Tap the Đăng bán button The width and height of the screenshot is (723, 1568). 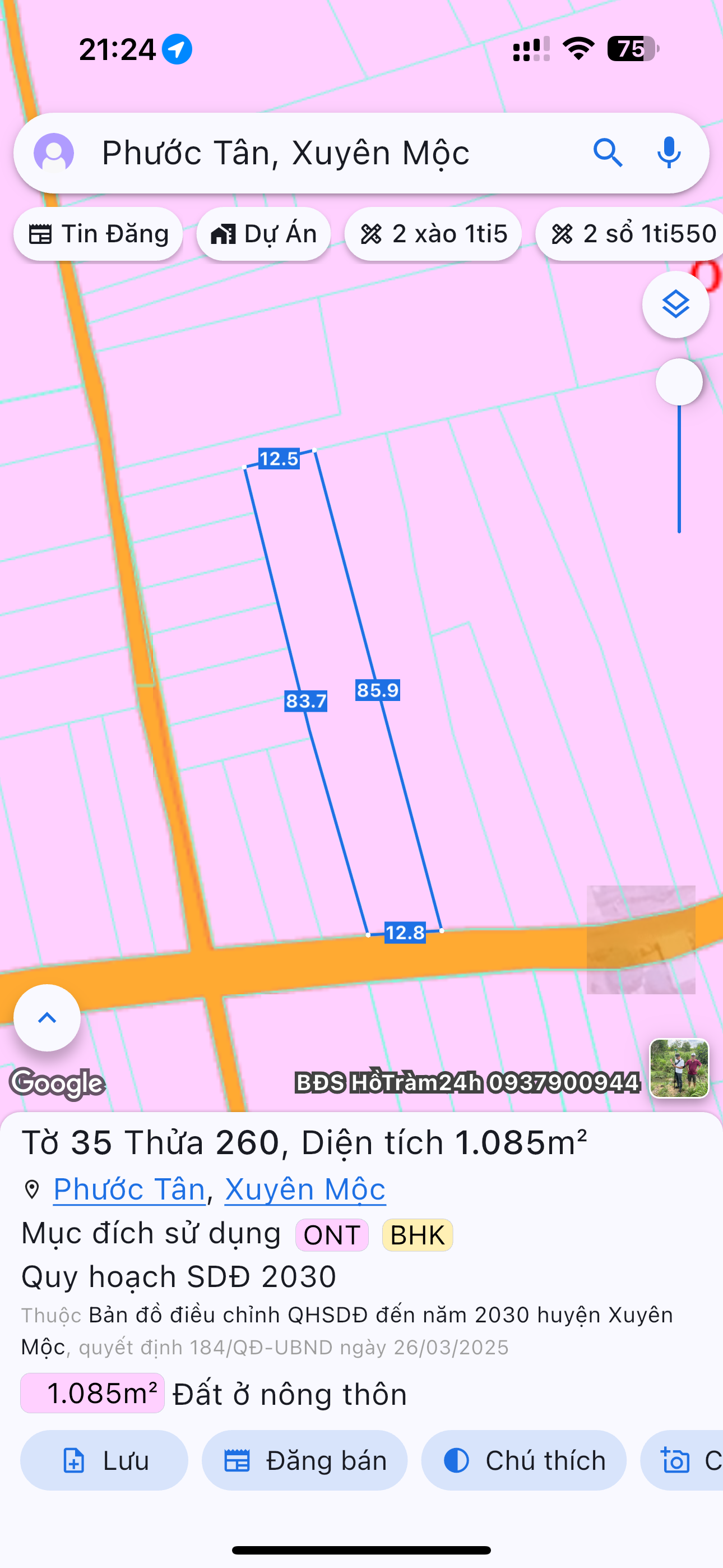tap(304, 1460)
